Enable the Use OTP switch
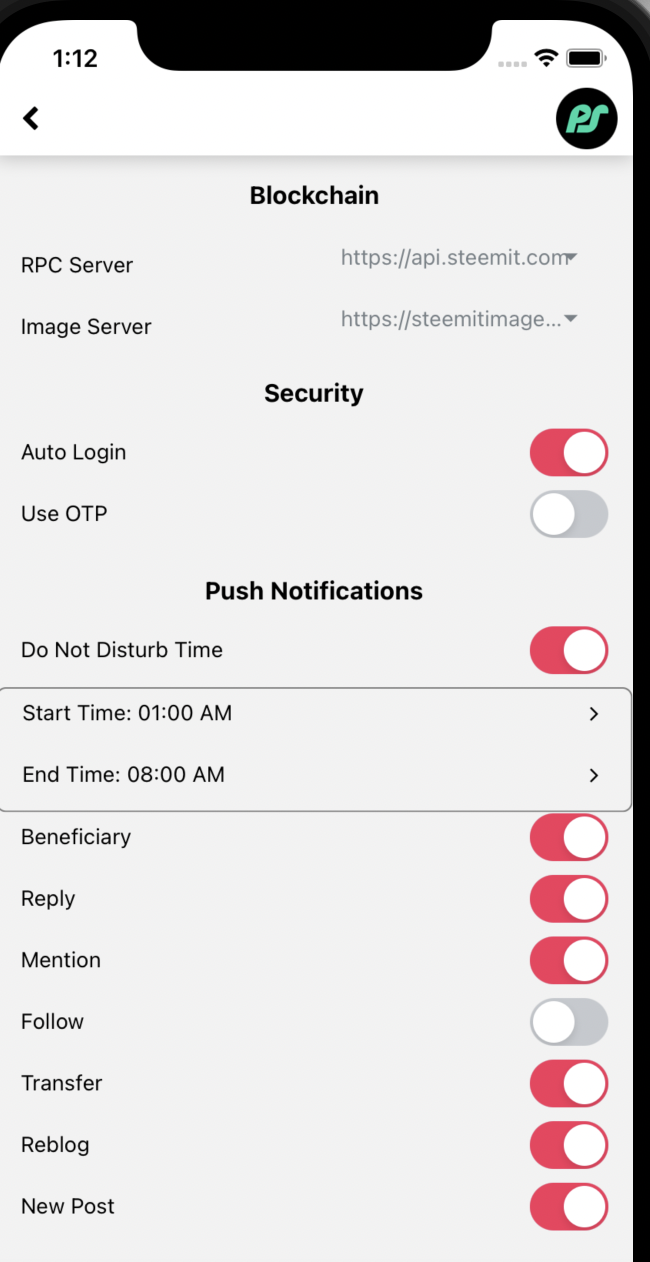Viewport: 650px width, 1262px height. coord(568,514)
